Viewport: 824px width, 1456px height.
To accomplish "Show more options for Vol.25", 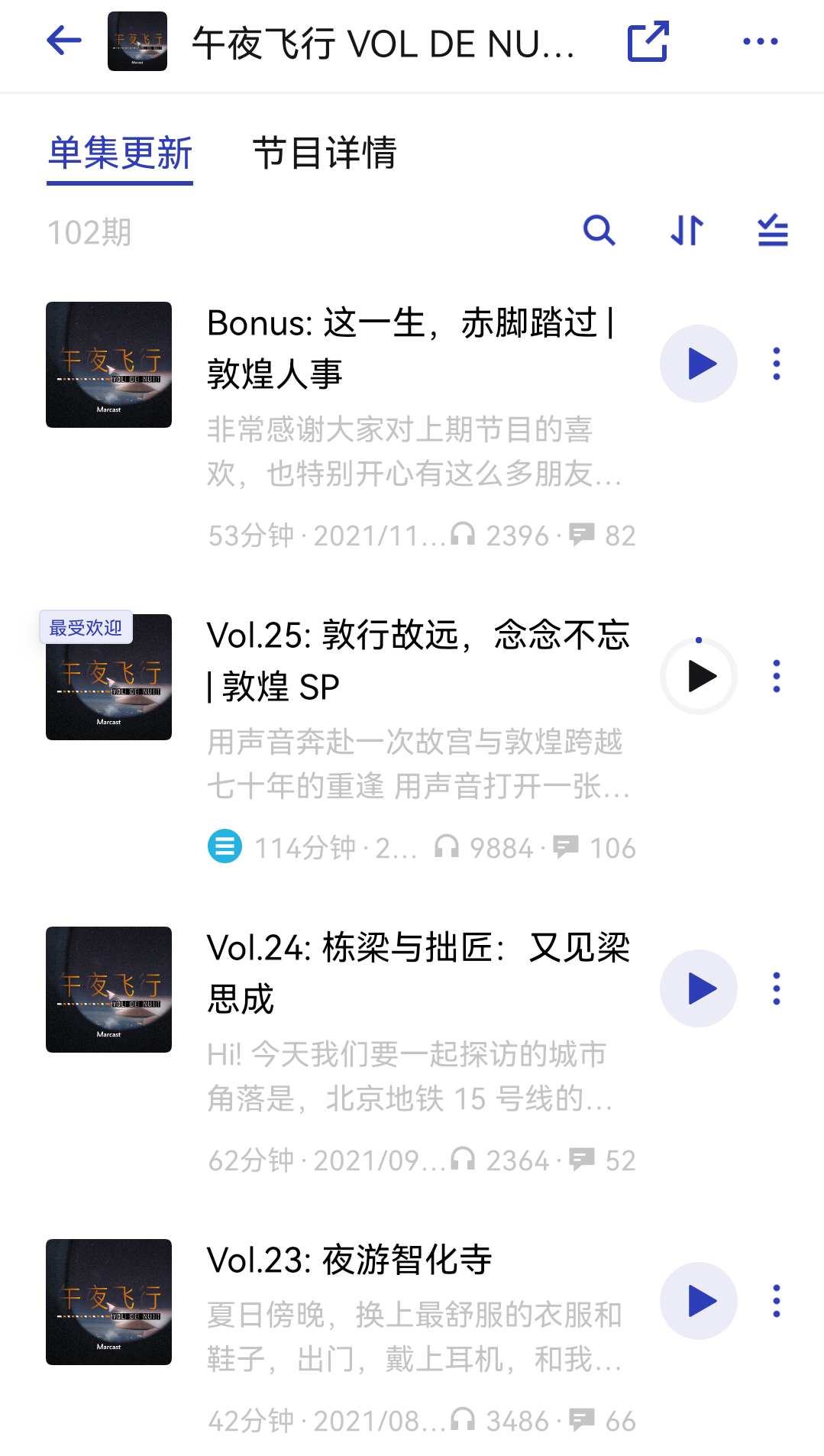I will [777, 676].
